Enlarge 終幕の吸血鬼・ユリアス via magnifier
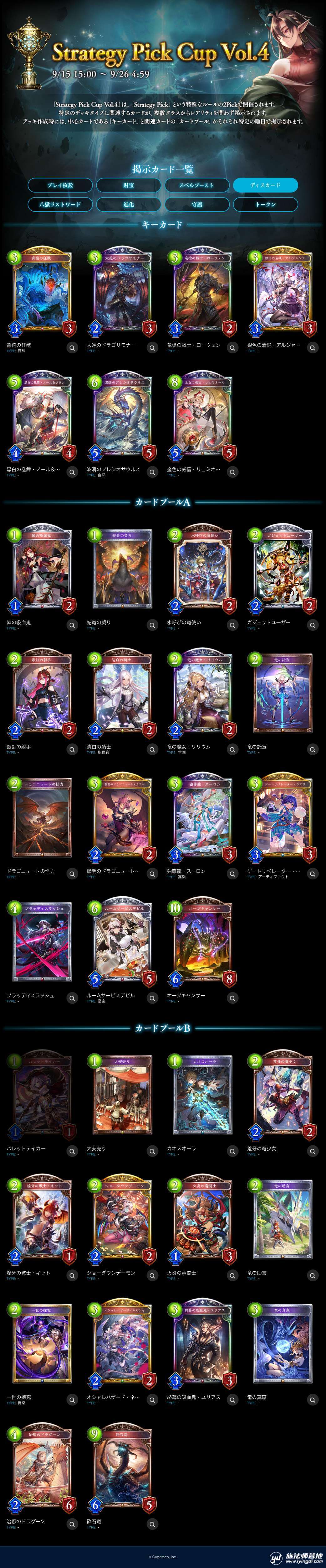326x1568 pixels. (232, 1399)
